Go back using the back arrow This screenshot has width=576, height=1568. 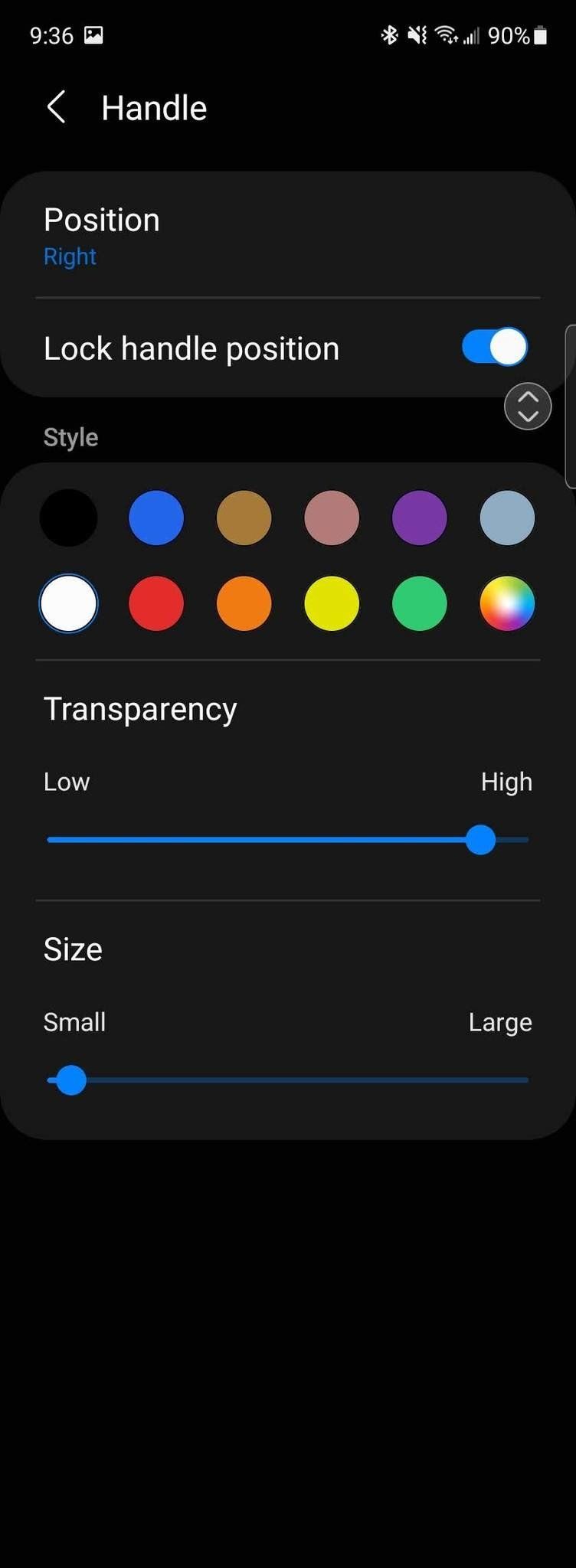56,108
